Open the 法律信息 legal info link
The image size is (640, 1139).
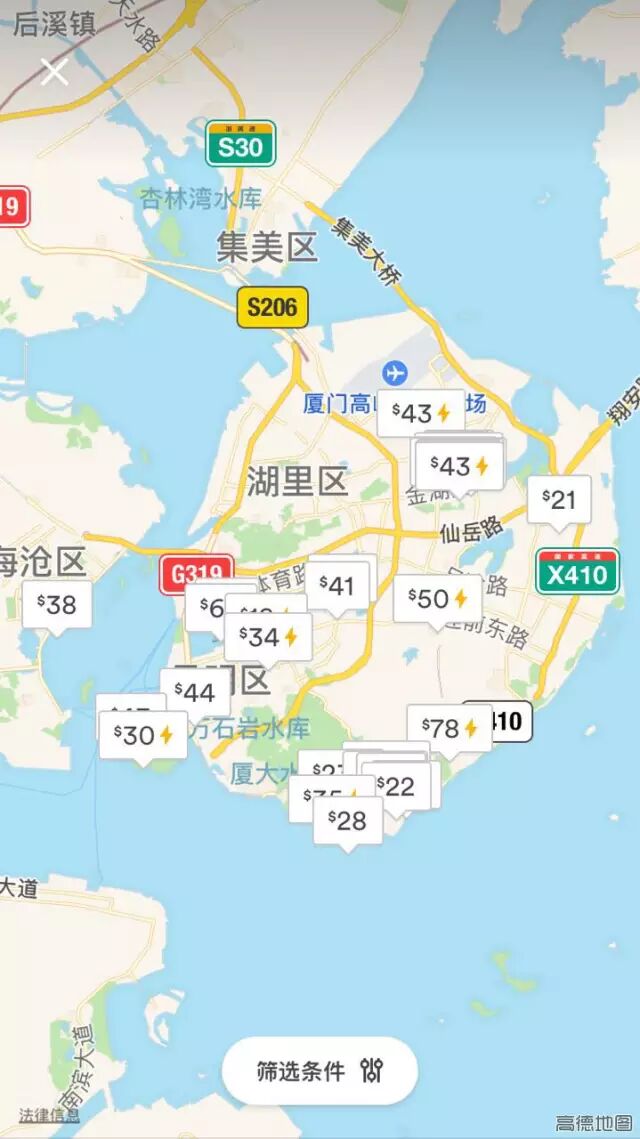pyautogui.click(x=48, y=1114)
